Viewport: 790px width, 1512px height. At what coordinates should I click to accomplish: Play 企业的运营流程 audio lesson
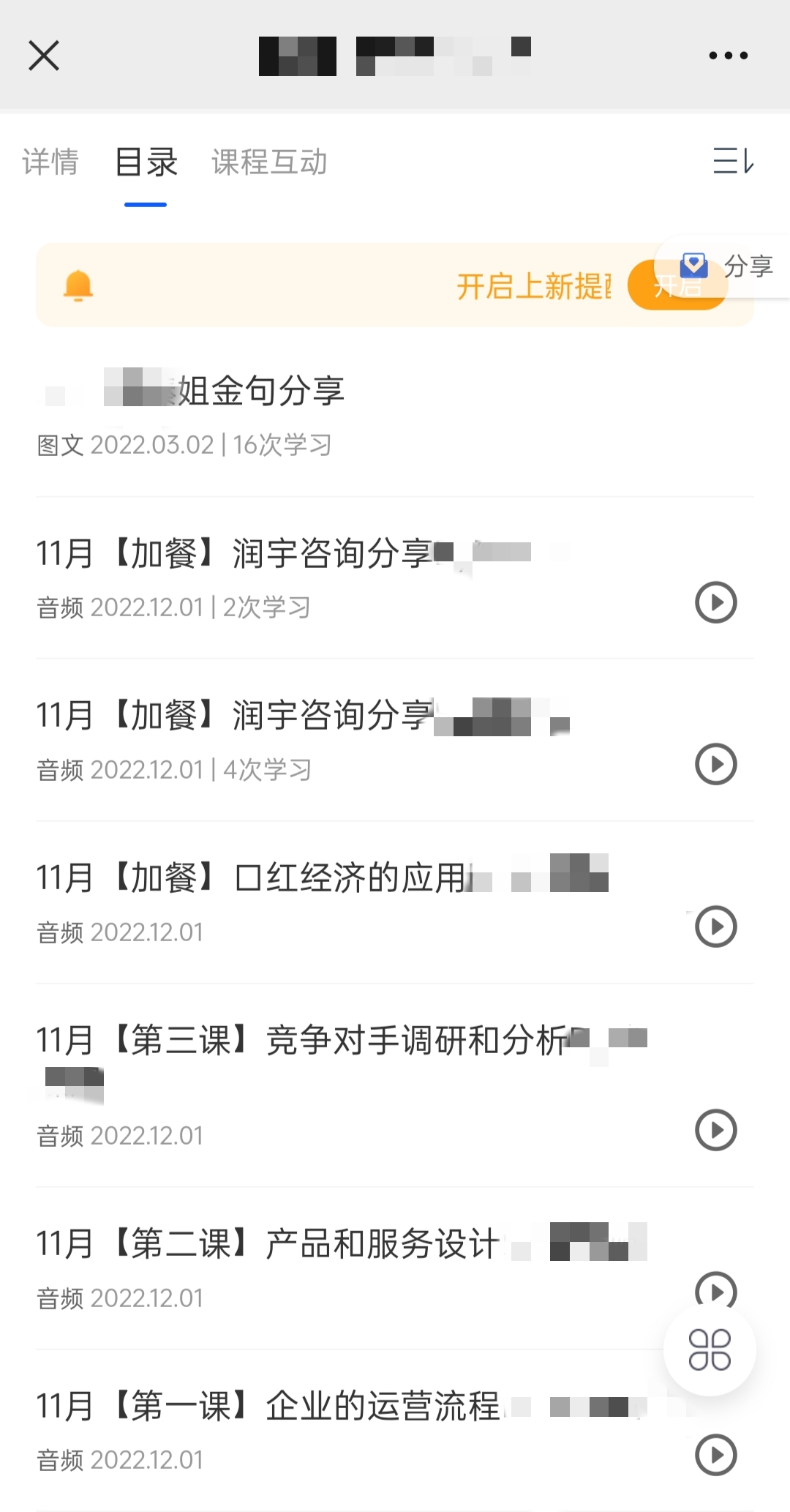715,1455
